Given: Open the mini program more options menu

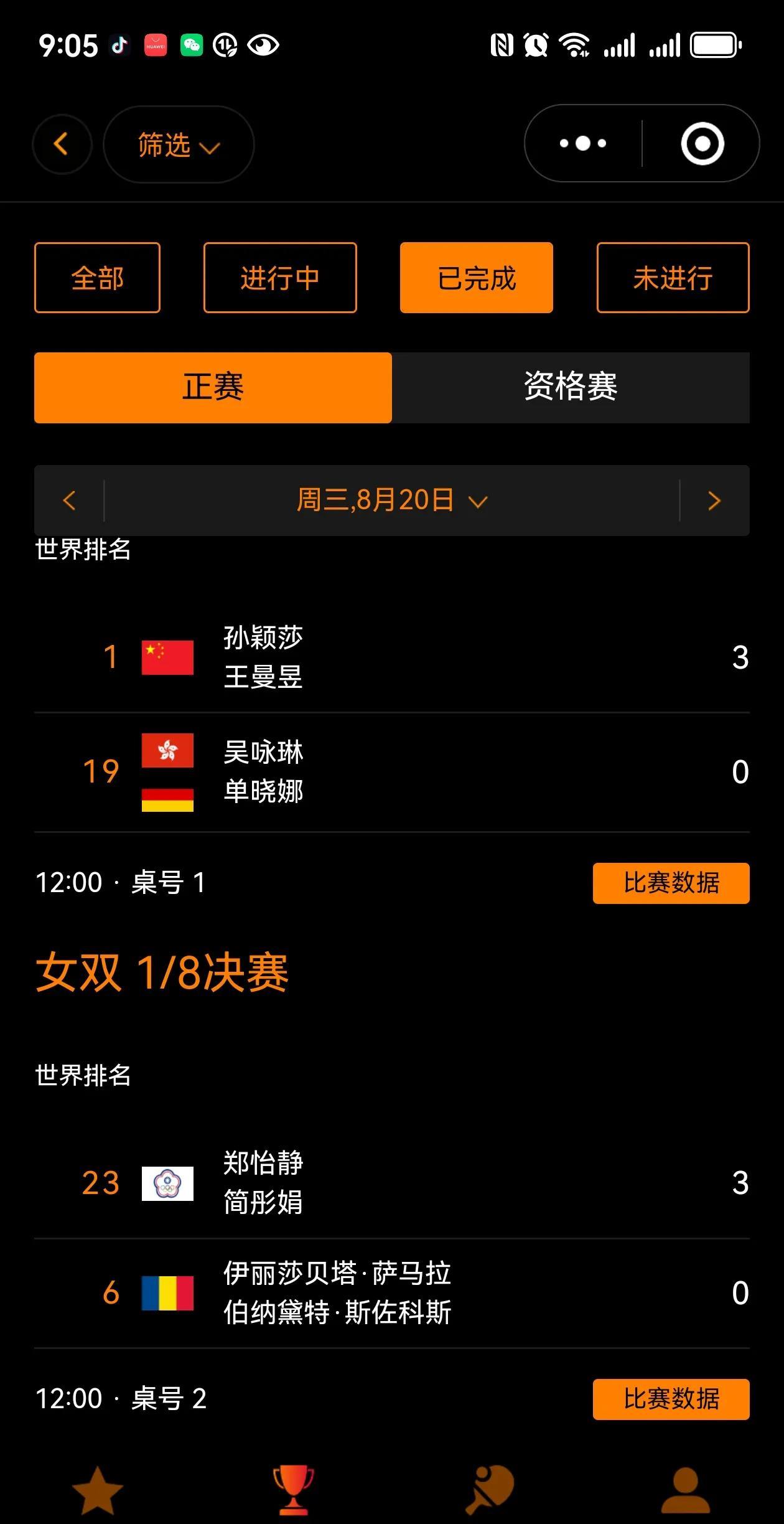Looking at the screenshot, I should pyautogui.click(x=583, y=144).
